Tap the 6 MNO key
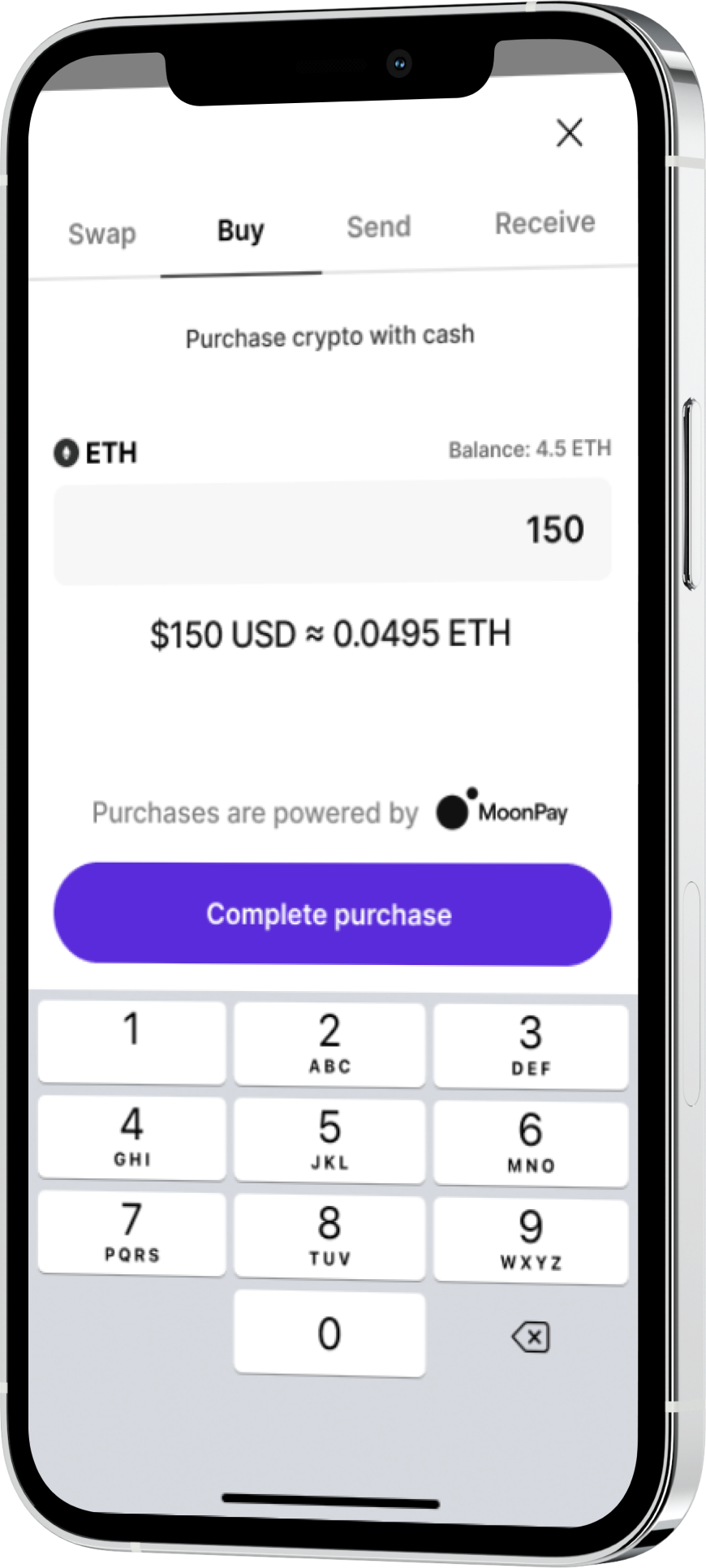Image resolution: width=706 pixels, height=1568 pixels. coord(531,1143)
